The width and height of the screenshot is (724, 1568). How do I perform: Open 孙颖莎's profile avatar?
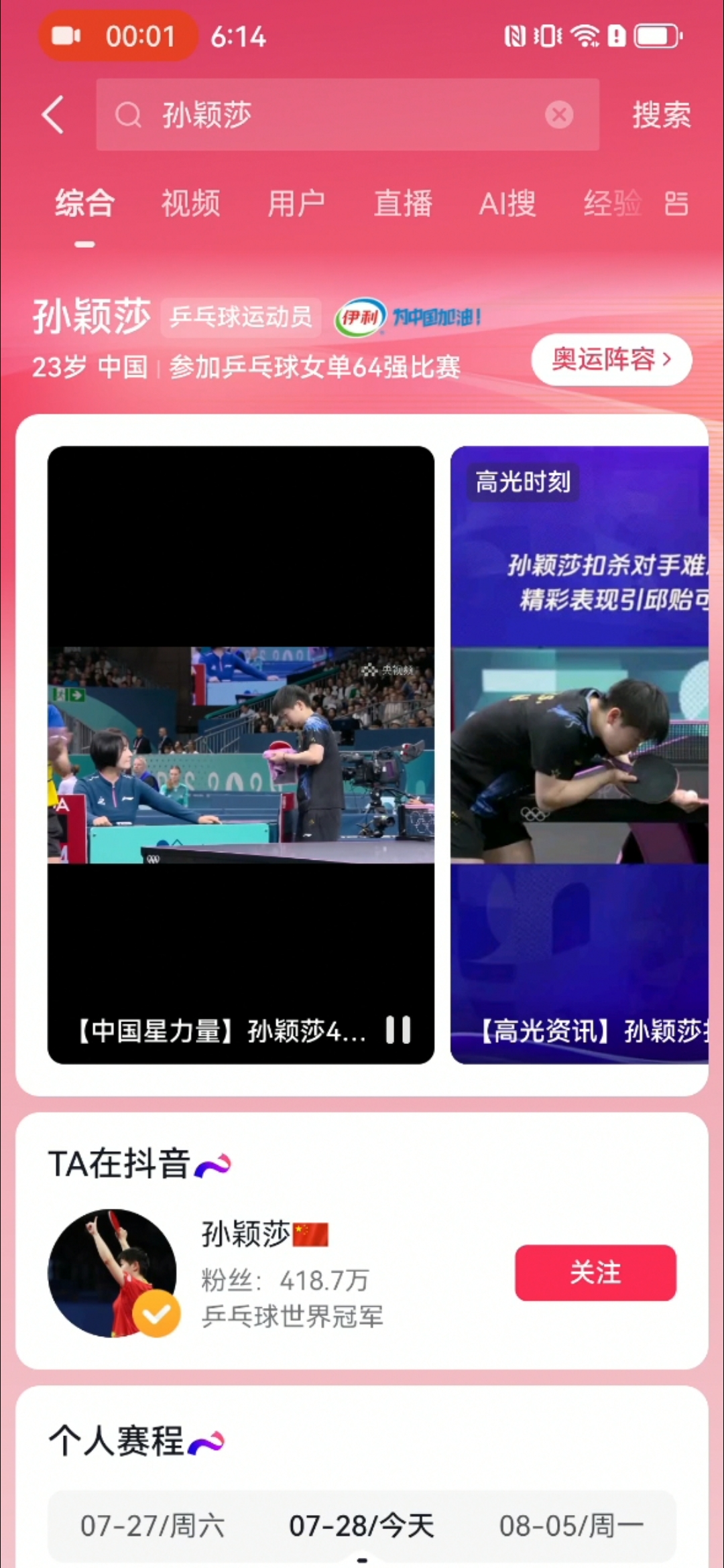pos(112,1272)
